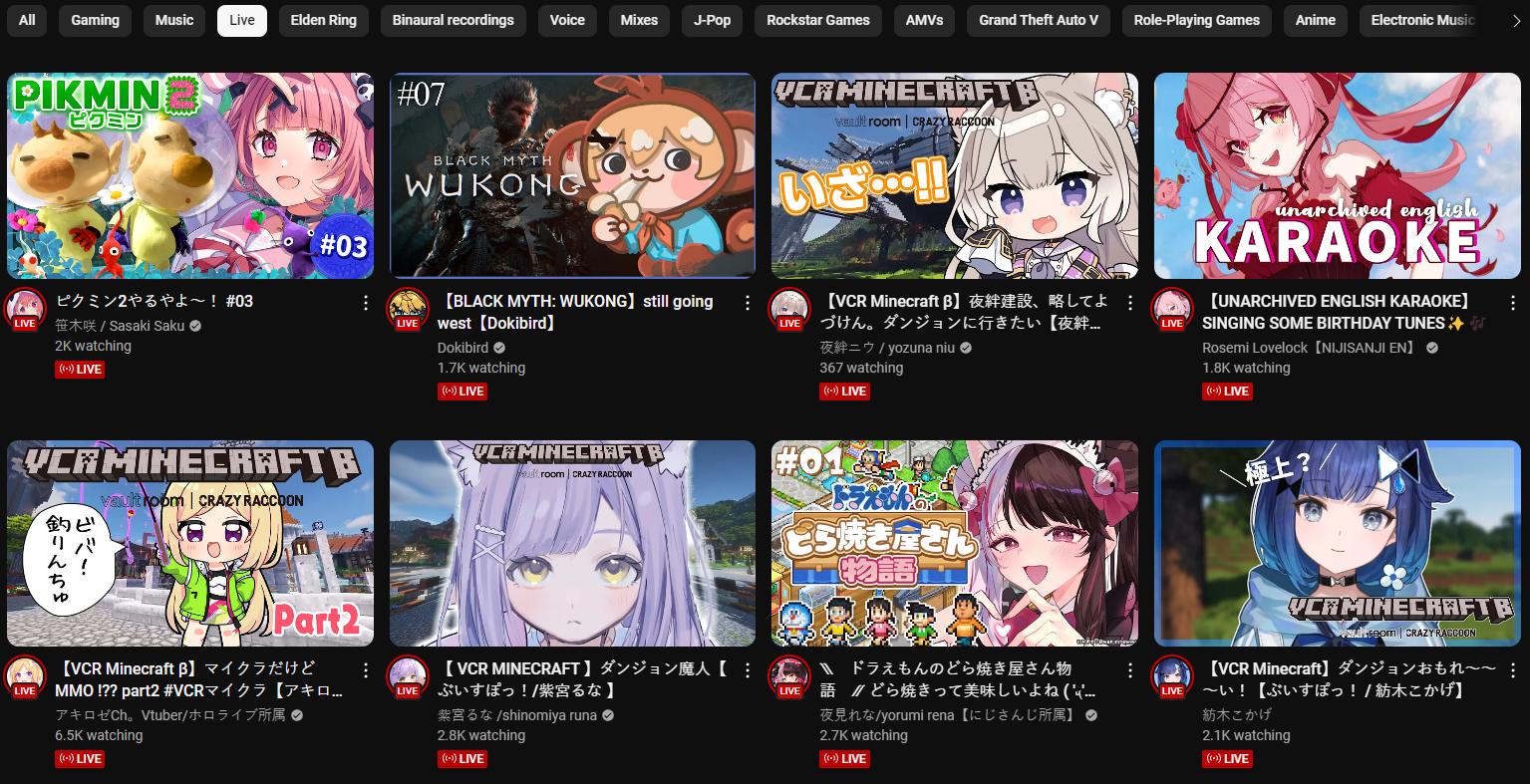Watch Dokibird's Black Myth Wukong stream
This screenshot has height=784, width=1530.
click(x=572, y=175)
